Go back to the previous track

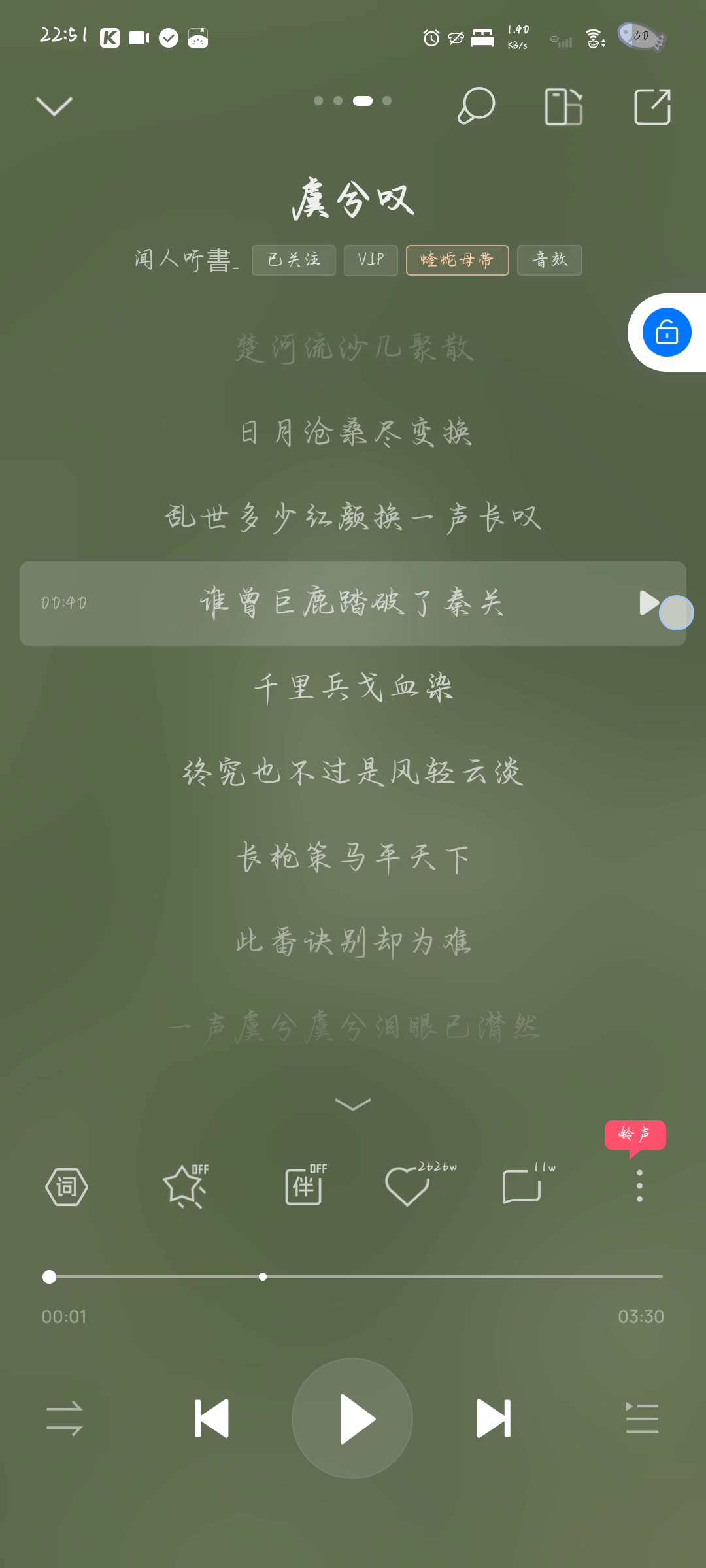[212, 1418]
